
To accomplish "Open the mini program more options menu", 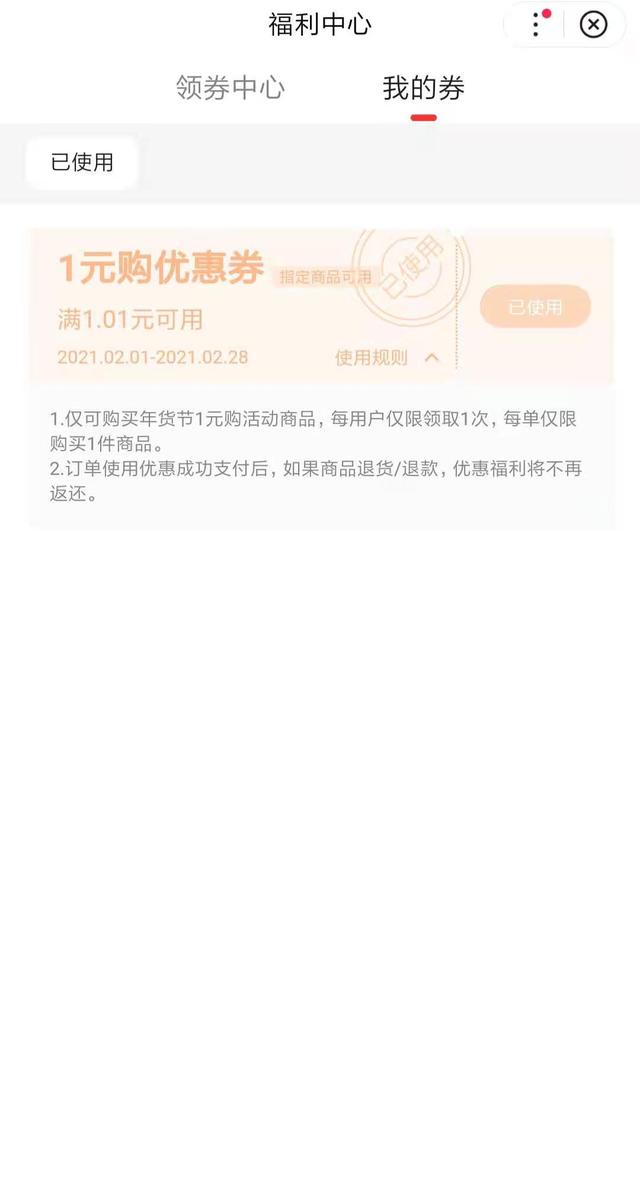I will (537, 25).
